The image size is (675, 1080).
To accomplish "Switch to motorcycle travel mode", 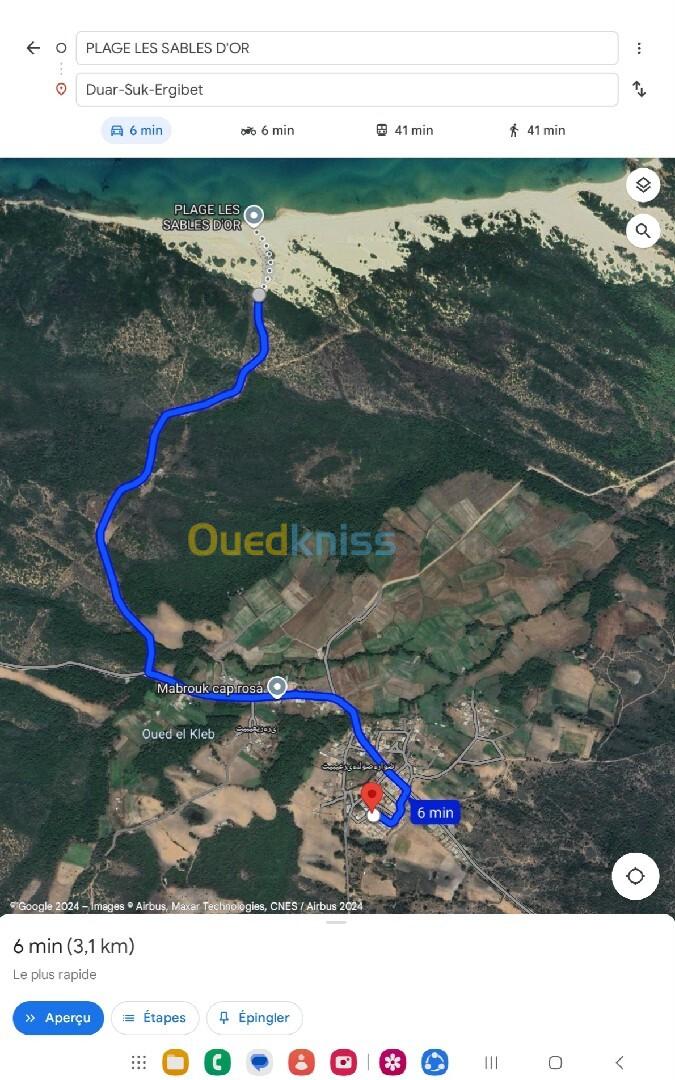I will (267, 130).
